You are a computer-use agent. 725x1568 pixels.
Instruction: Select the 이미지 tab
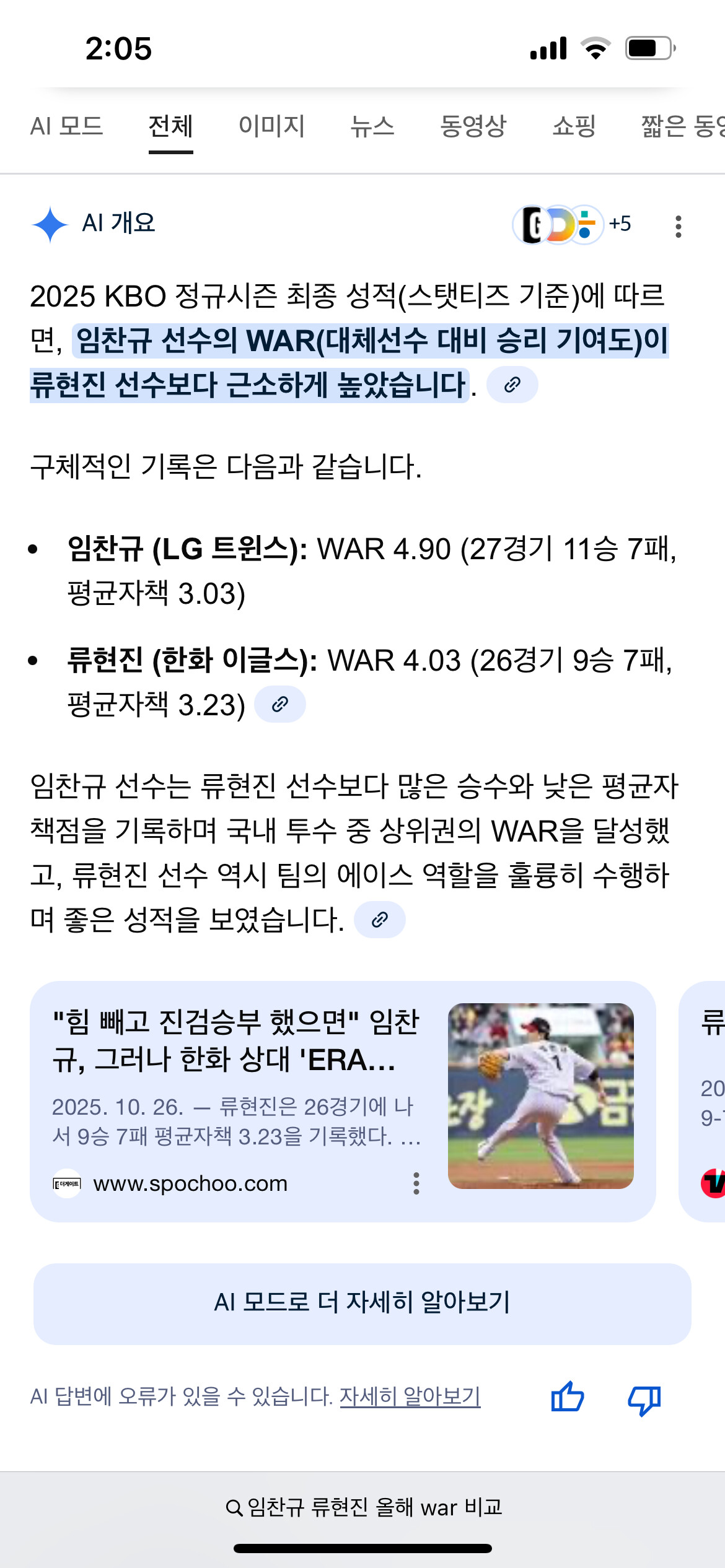[x=271, y=126]
